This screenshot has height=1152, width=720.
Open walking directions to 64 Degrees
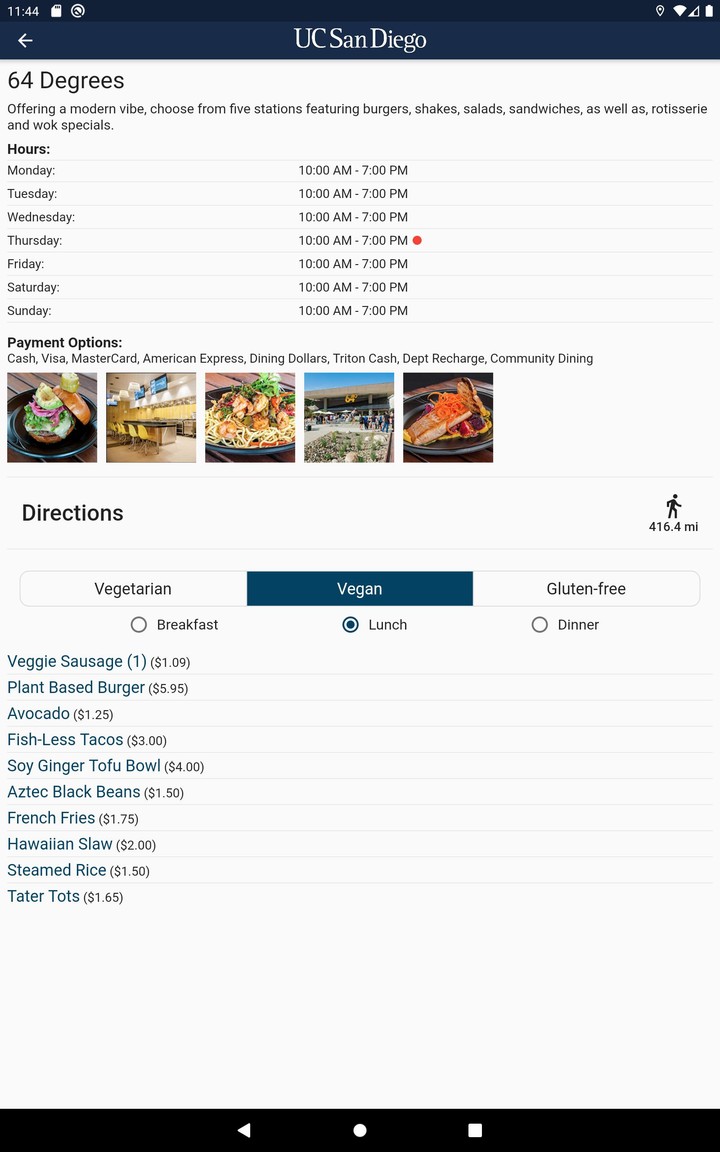(673, 512)
